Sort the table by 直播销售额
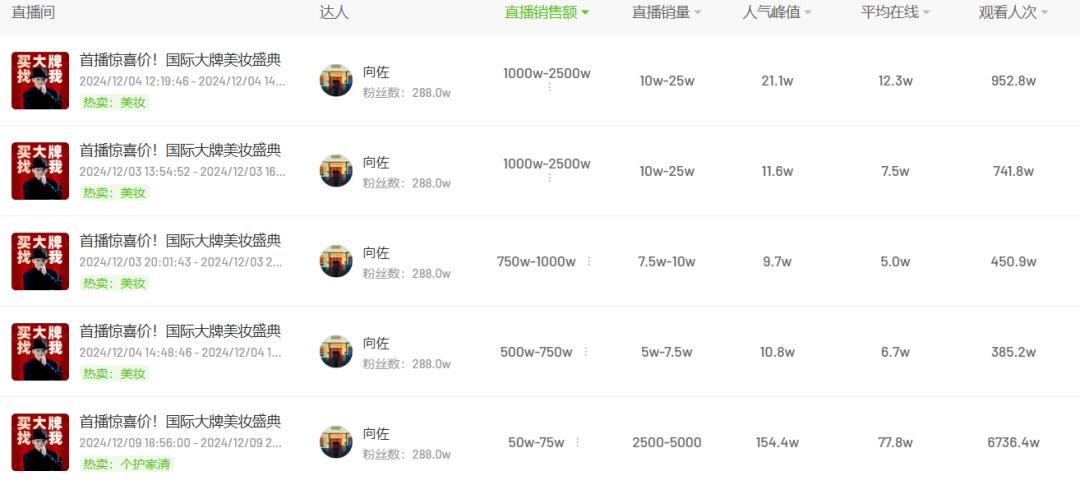Screen dimensions: 1080x485 546,12
